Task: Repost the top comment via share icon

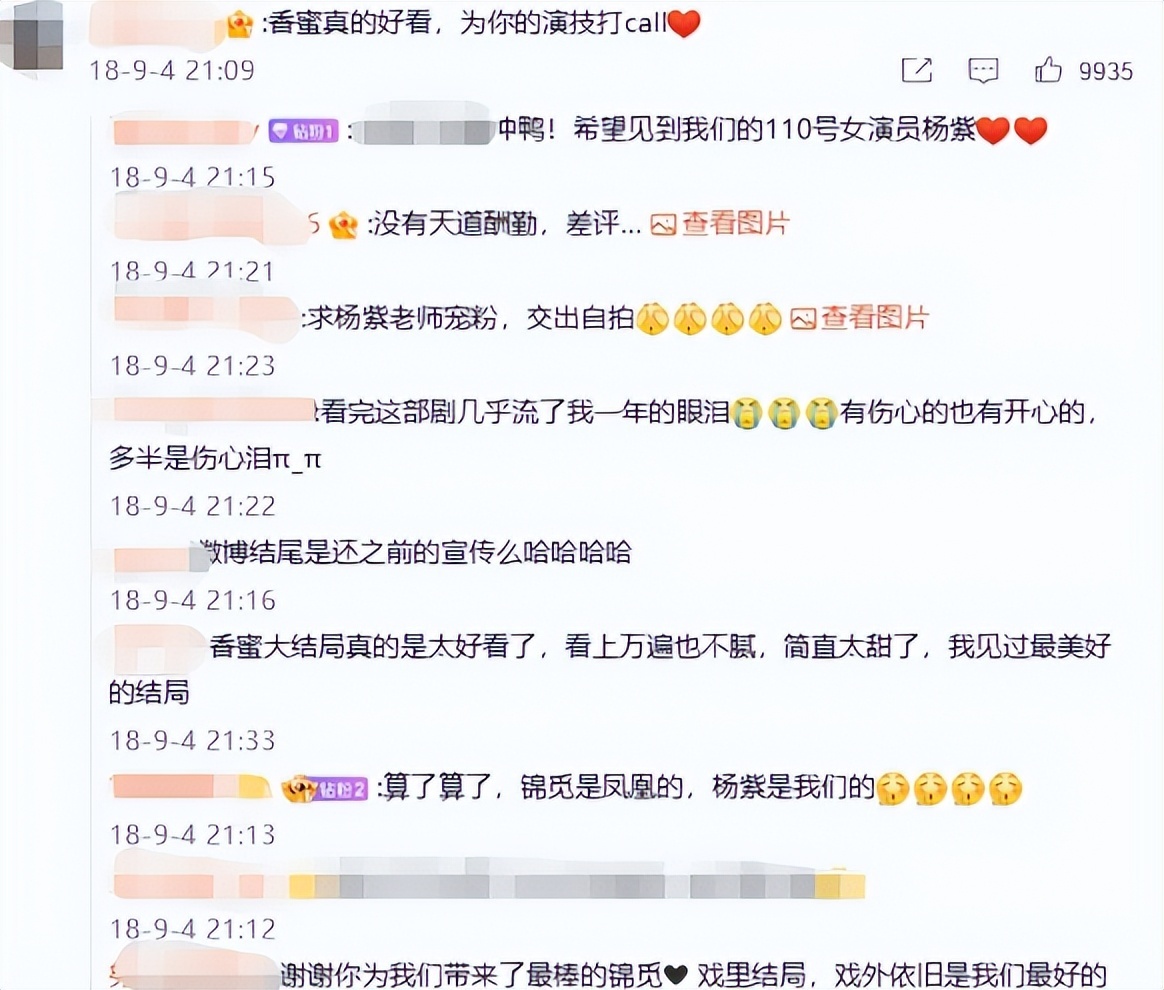Action: (916, 70)
